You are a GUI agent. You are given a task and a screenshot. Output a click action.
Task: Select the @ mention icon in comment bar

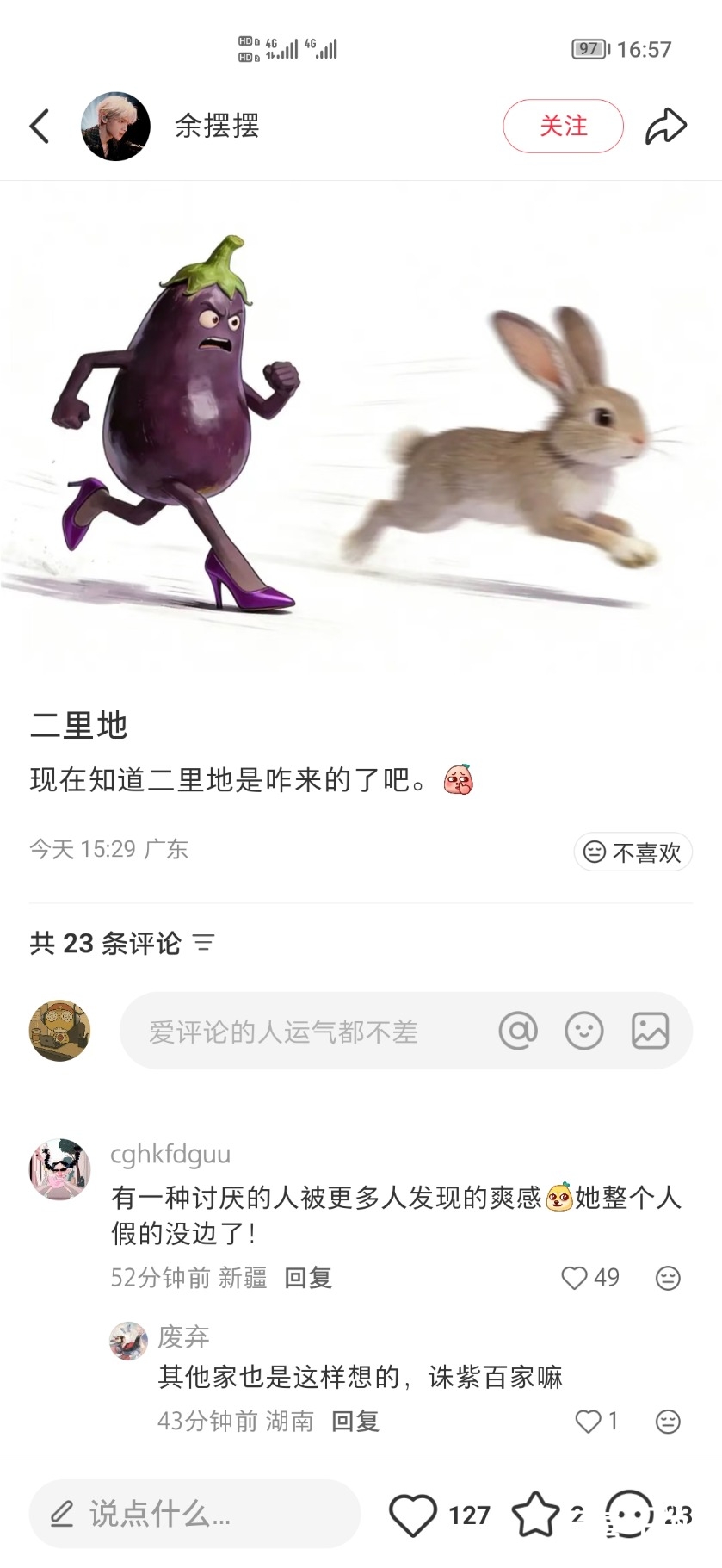coord(518,1030)
